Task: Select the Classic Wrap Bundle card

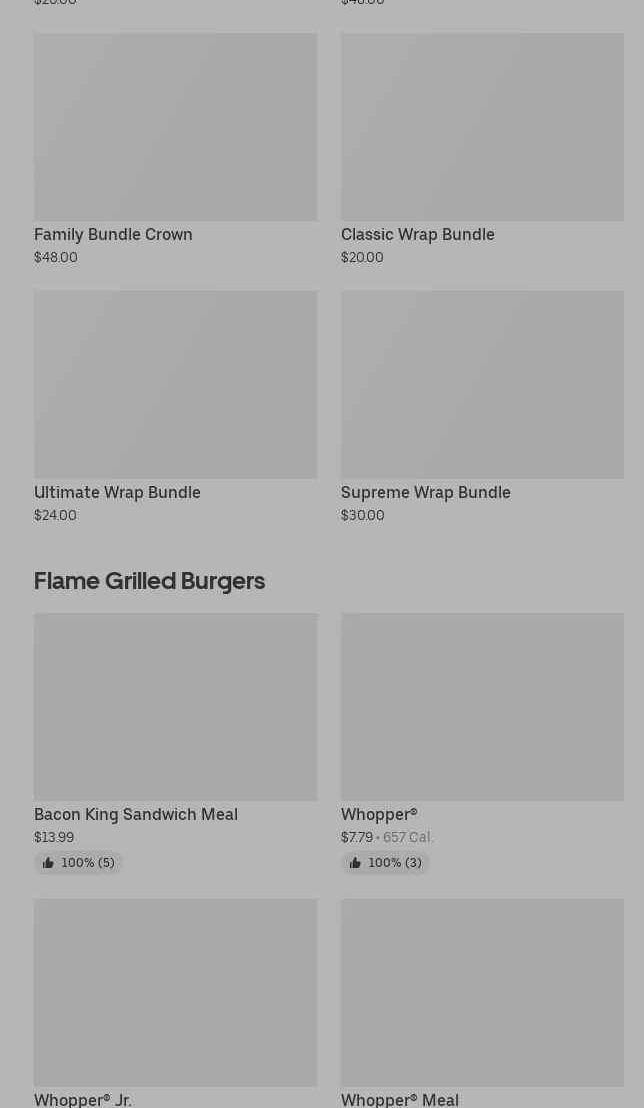Action: [x=482, y=149]
